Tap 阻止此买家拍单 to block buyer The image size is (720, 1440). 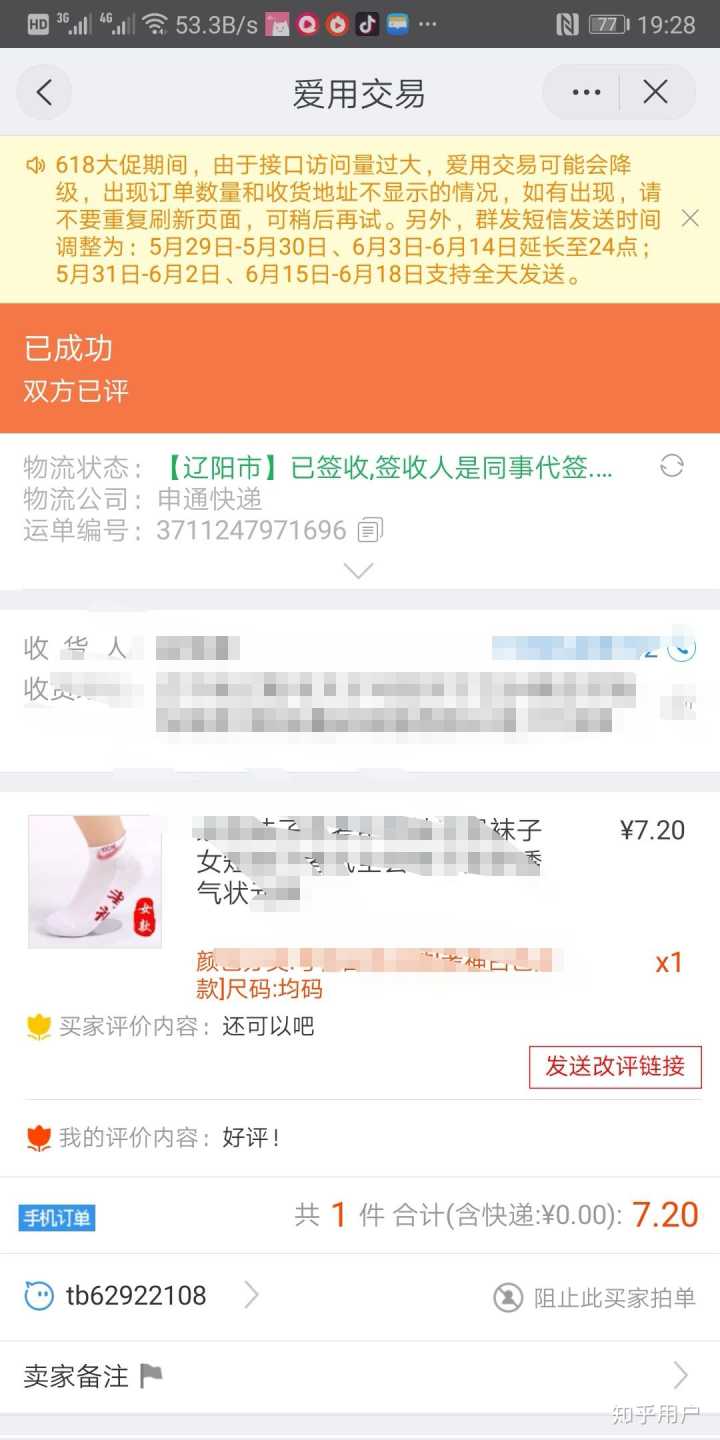(595, 1298)
